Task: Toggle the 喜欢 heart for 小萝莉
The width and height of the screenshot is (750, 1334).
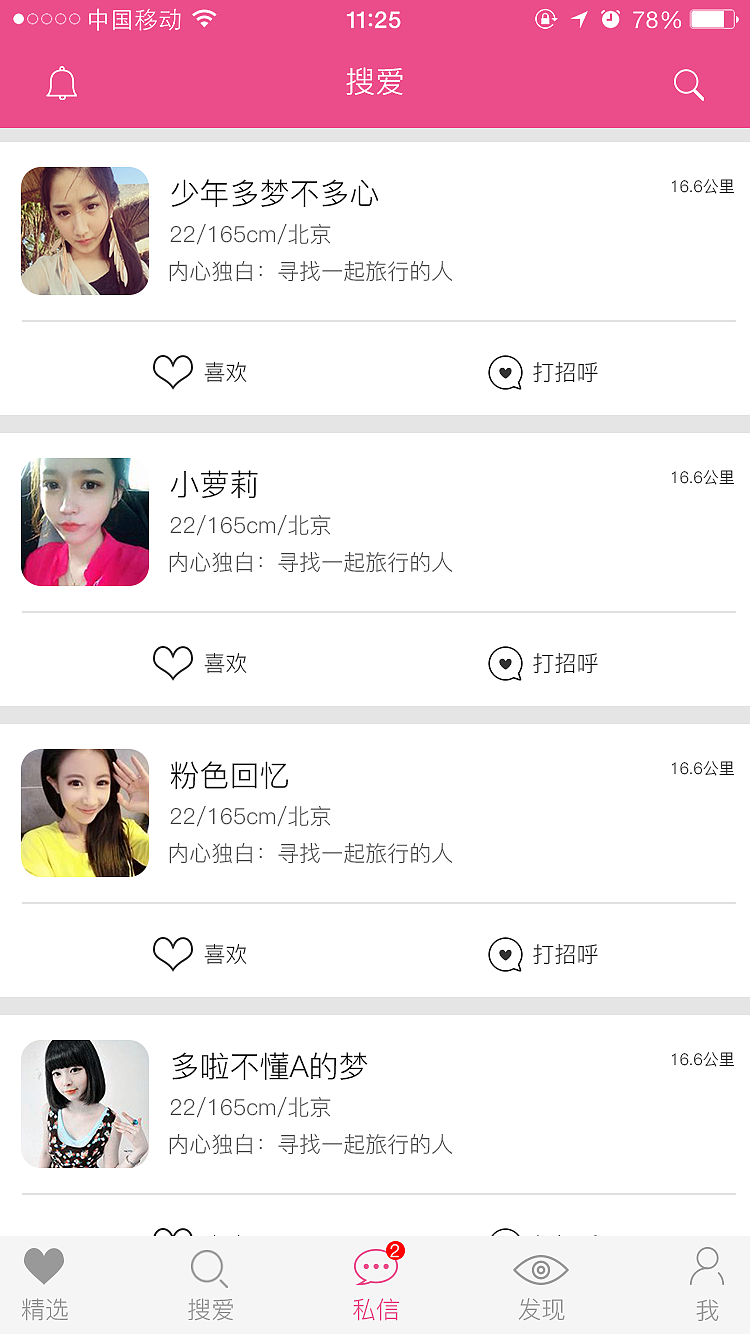Action: point(172,663)
